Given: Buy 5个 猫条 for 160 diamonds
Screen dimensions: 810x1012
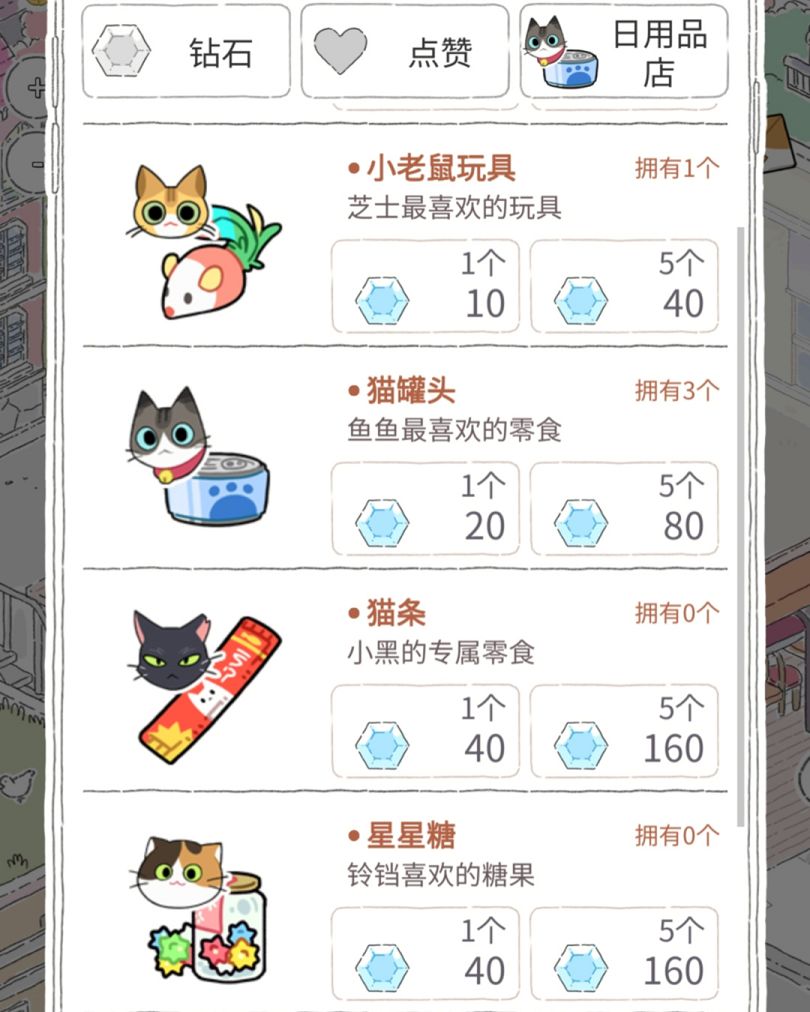Looking at the screenshot, I should (x=624, y=731).
